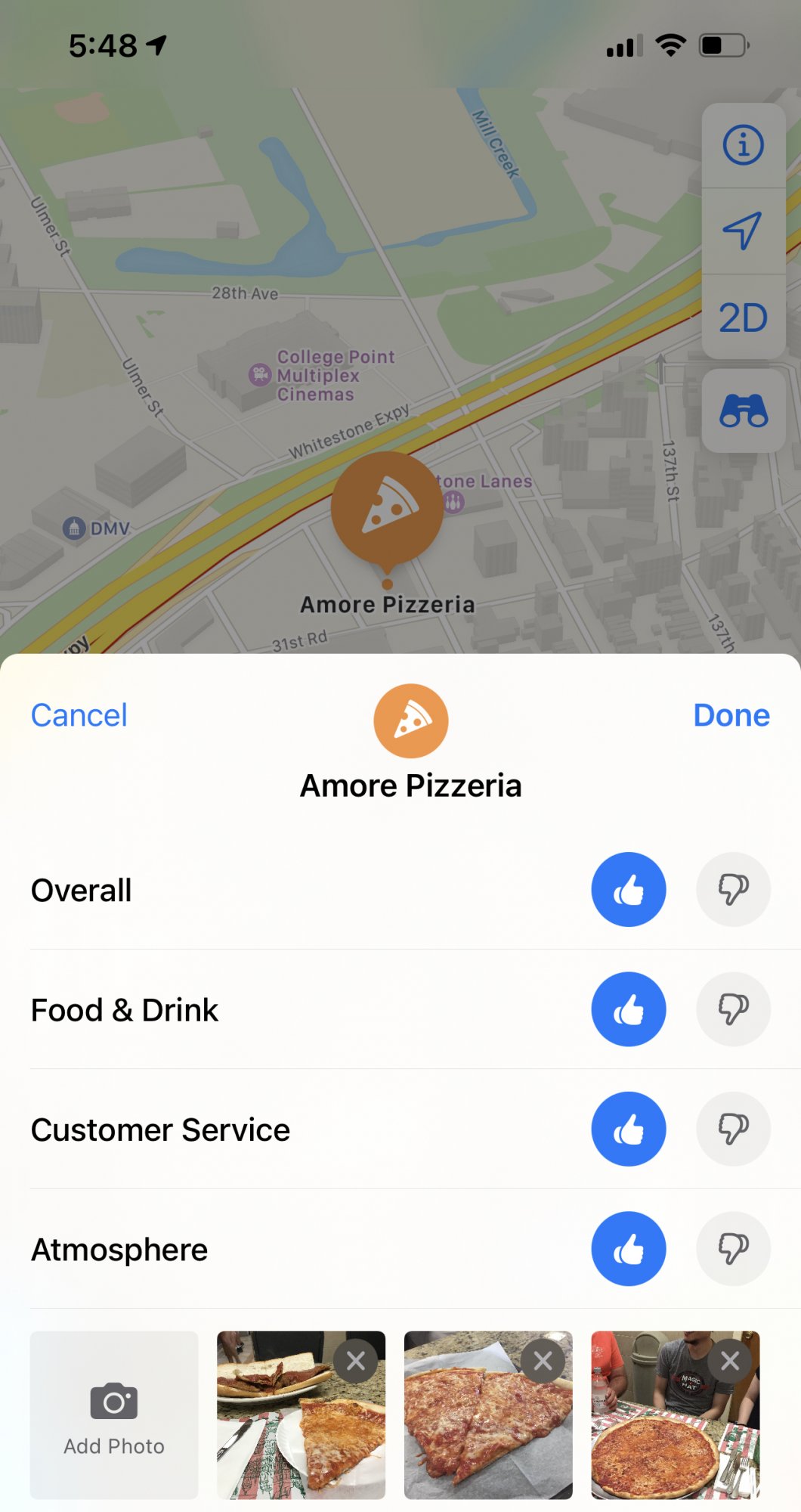
Task: Delete the whole pizza pie photo
Action: 730,1361
